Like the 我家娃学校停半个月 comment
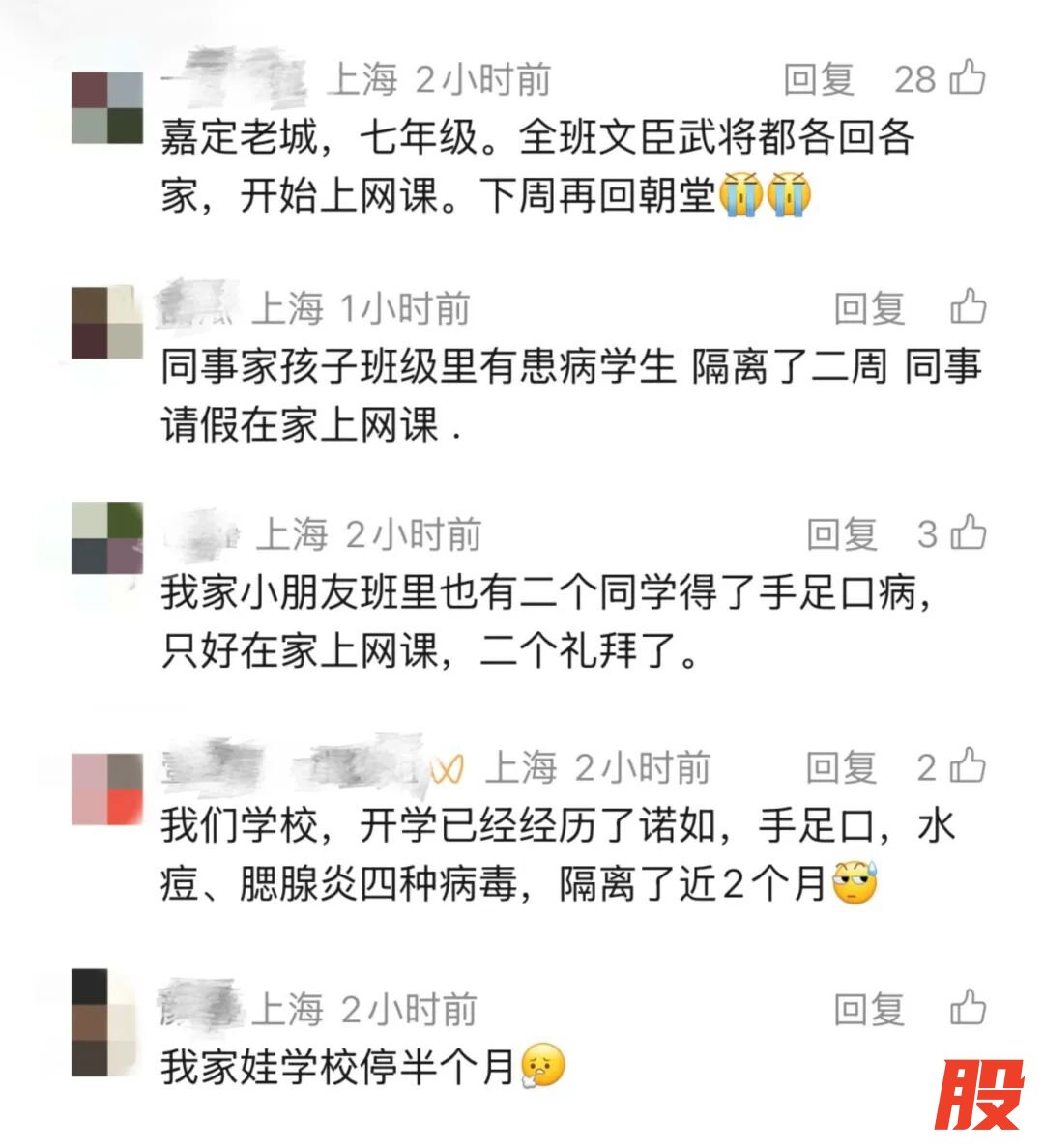Viewport: 1044px width, 1148px height. (x=967, y=1008)
